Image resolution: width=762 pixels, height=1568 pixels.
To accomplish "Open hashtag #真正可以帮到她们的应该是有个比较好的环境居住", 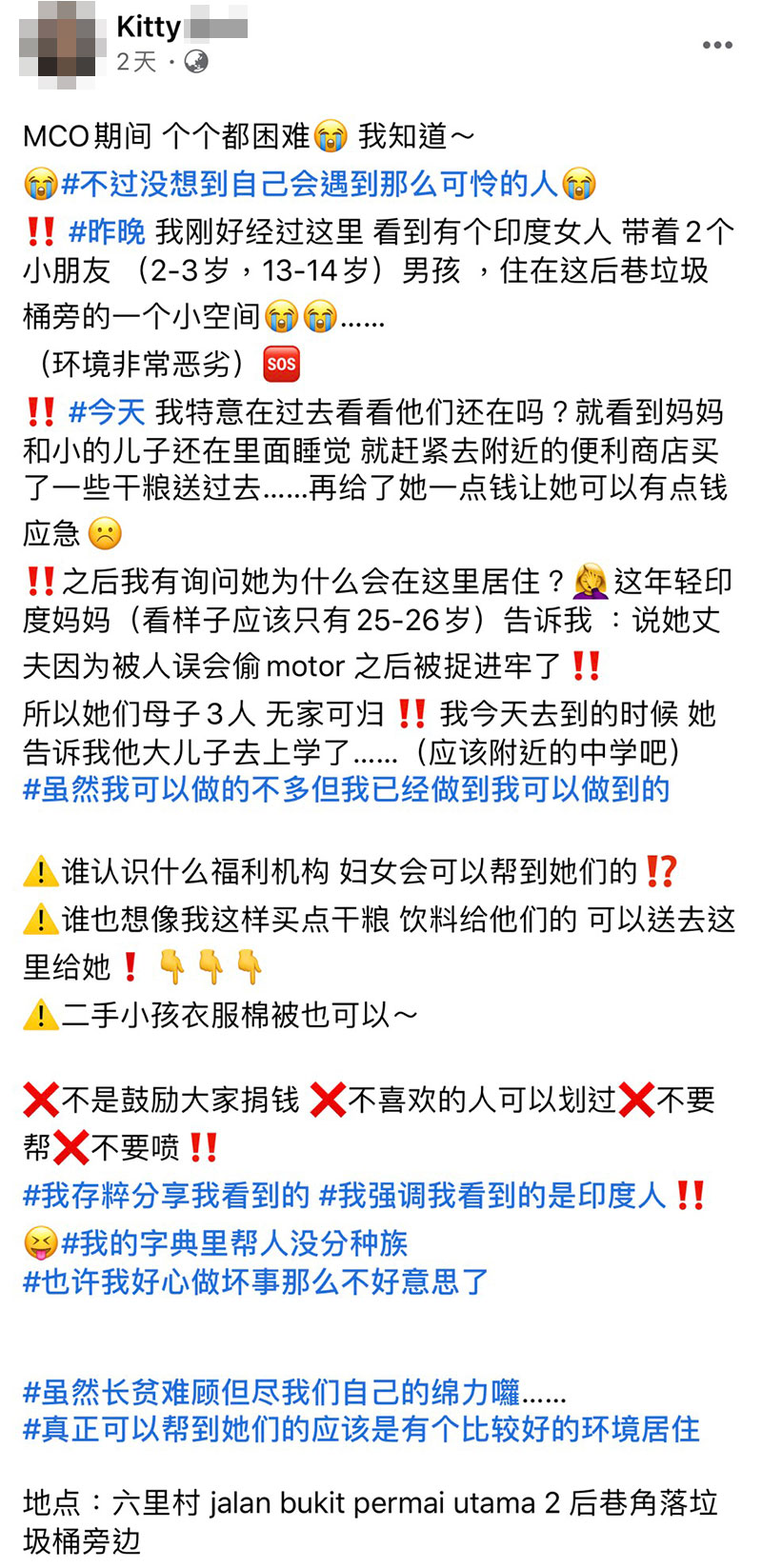I will (361, 1429).
